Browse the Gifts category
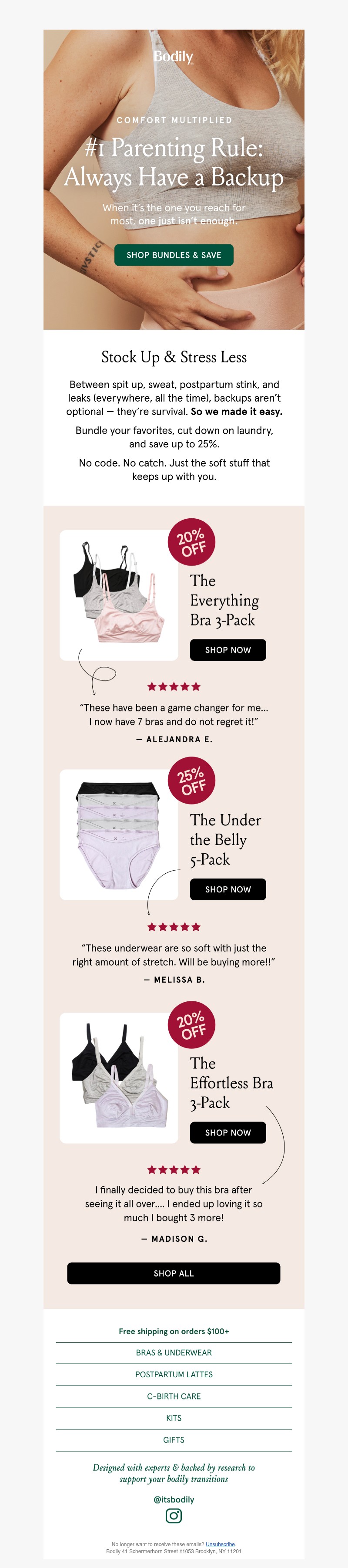Screen dimensions: 348x1568 point(174,1440)
